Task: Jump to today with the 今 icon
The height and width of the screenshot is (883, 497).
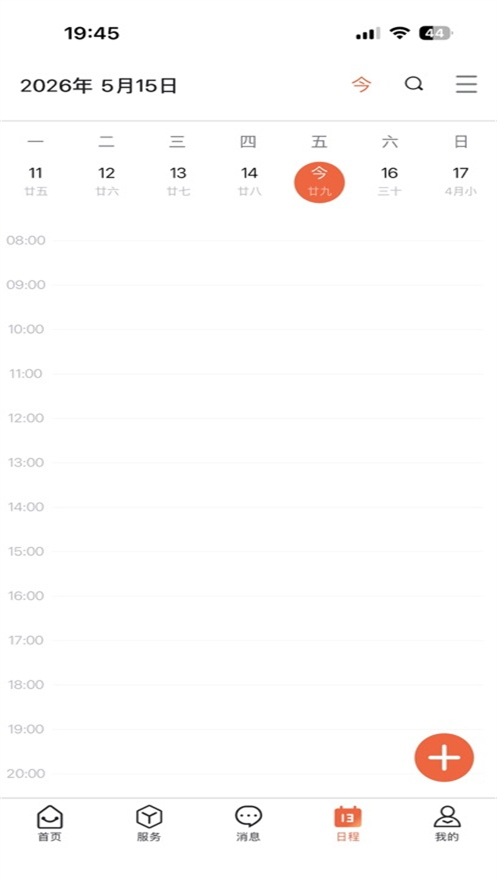Action: (x=361, y=85)
